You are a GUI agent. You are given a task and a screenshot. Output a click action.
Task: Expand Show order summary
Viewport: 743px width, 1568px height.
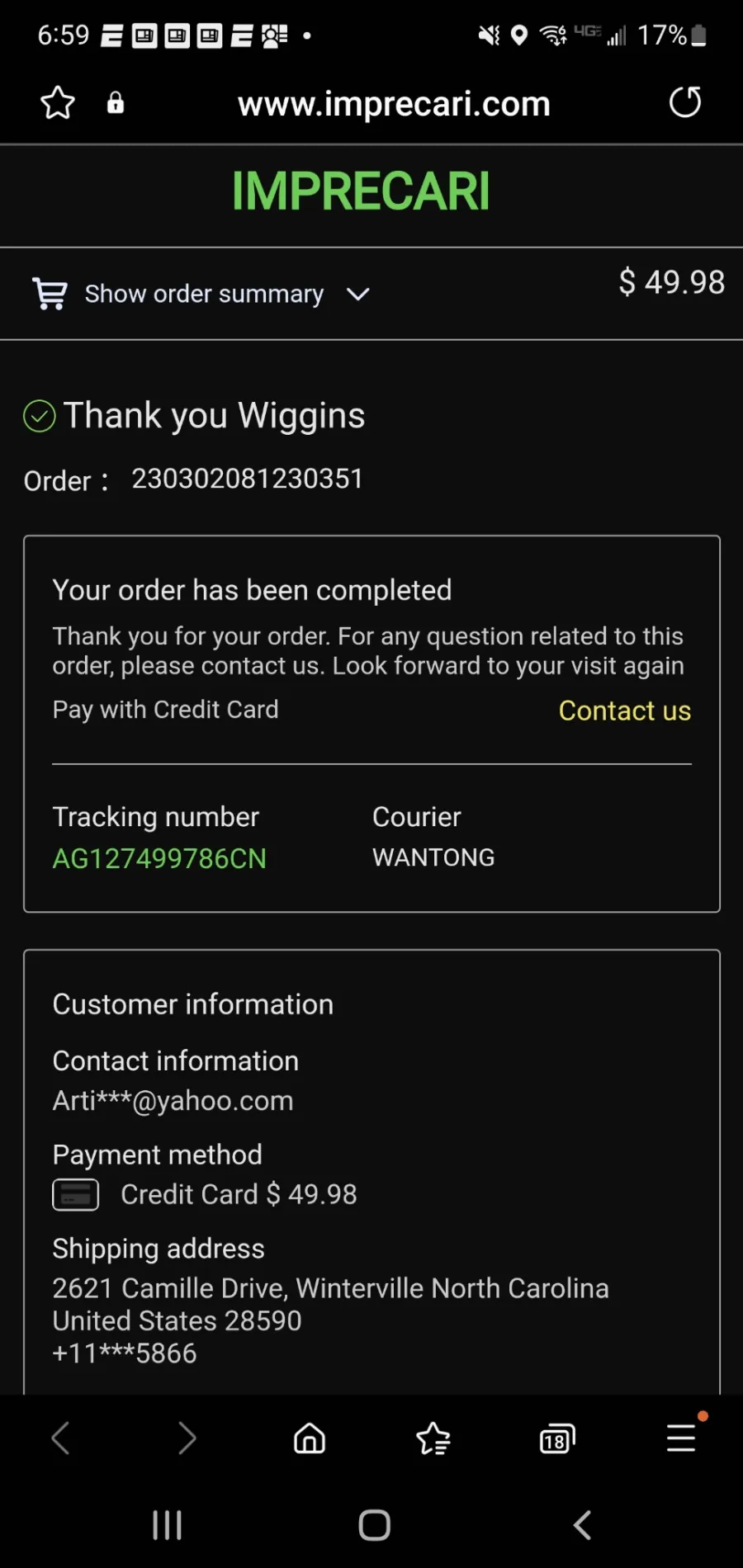tap(201, 294)
